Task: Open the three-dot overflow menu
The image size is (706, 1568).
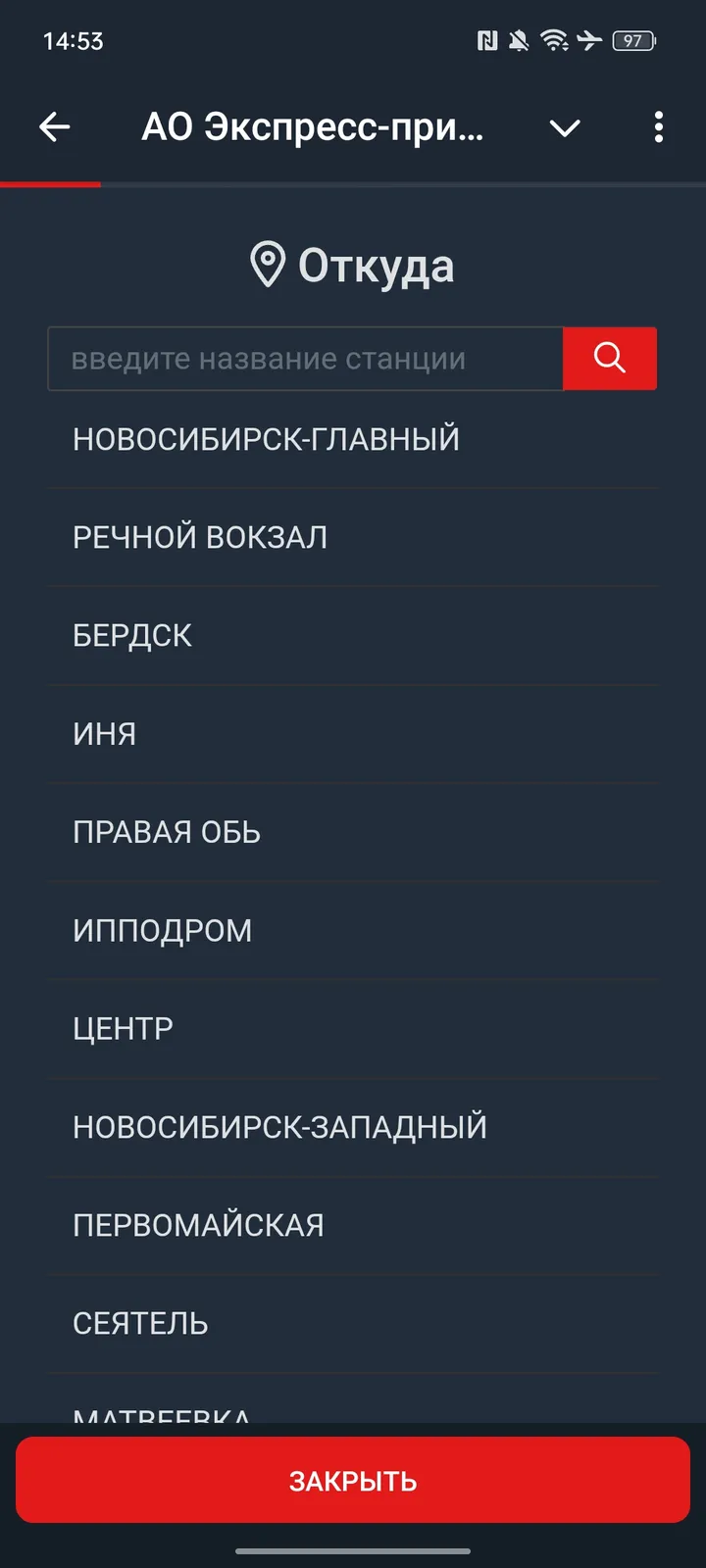Action: [x=658, y=127]
